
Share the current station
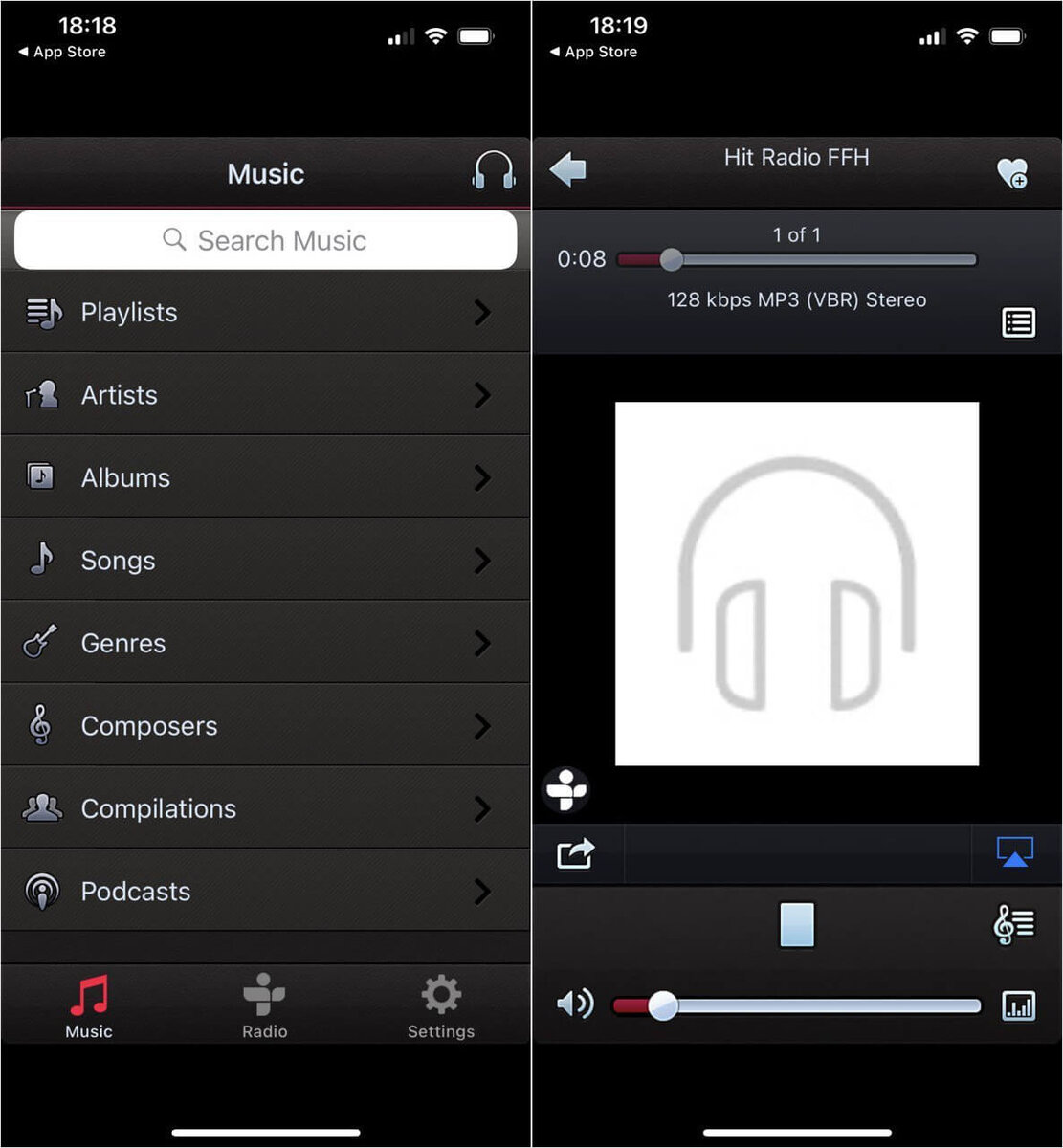point(576,853)
